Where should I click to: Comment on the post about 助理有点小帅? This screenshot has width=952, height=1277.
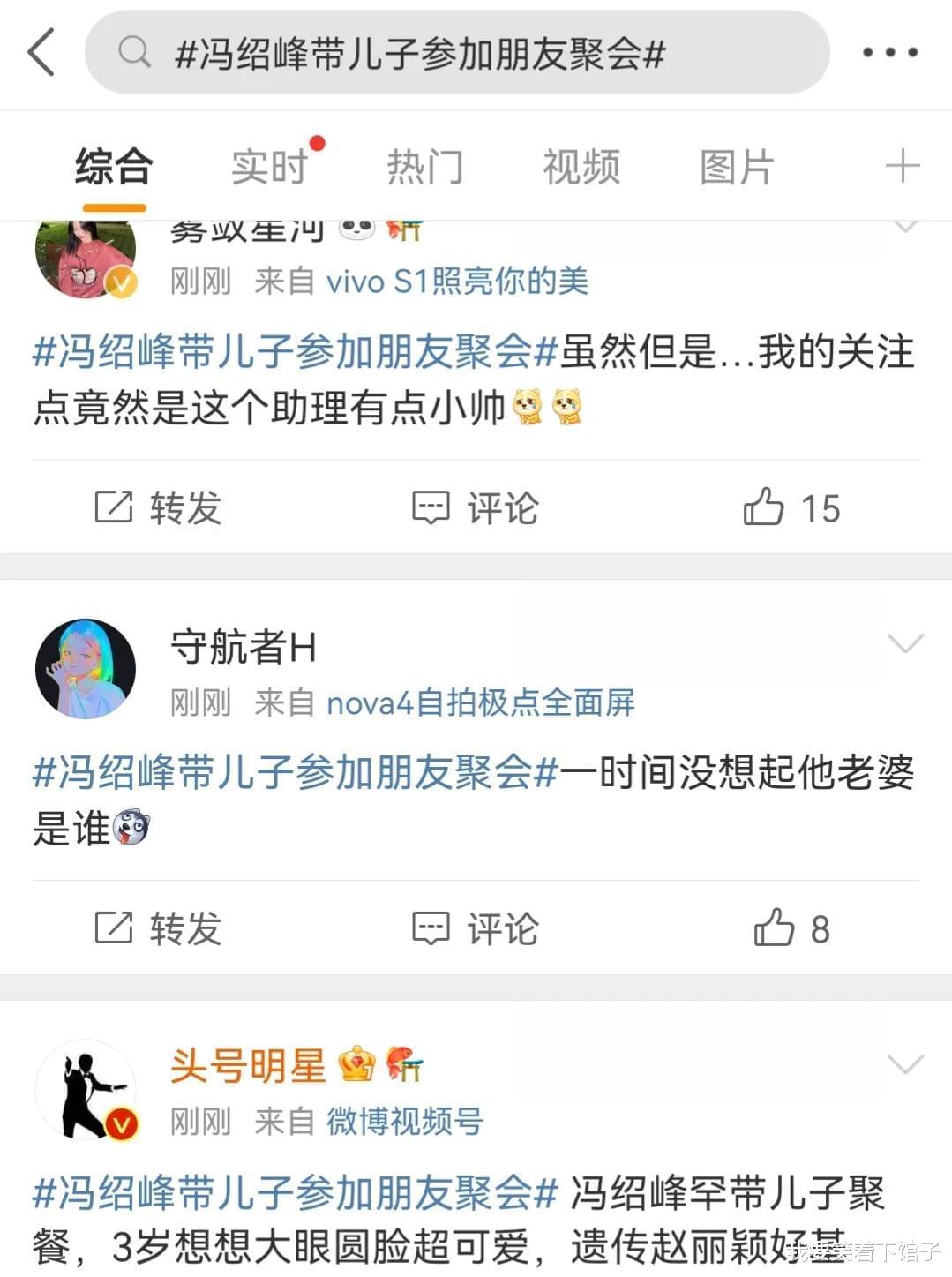click(476, 507)
